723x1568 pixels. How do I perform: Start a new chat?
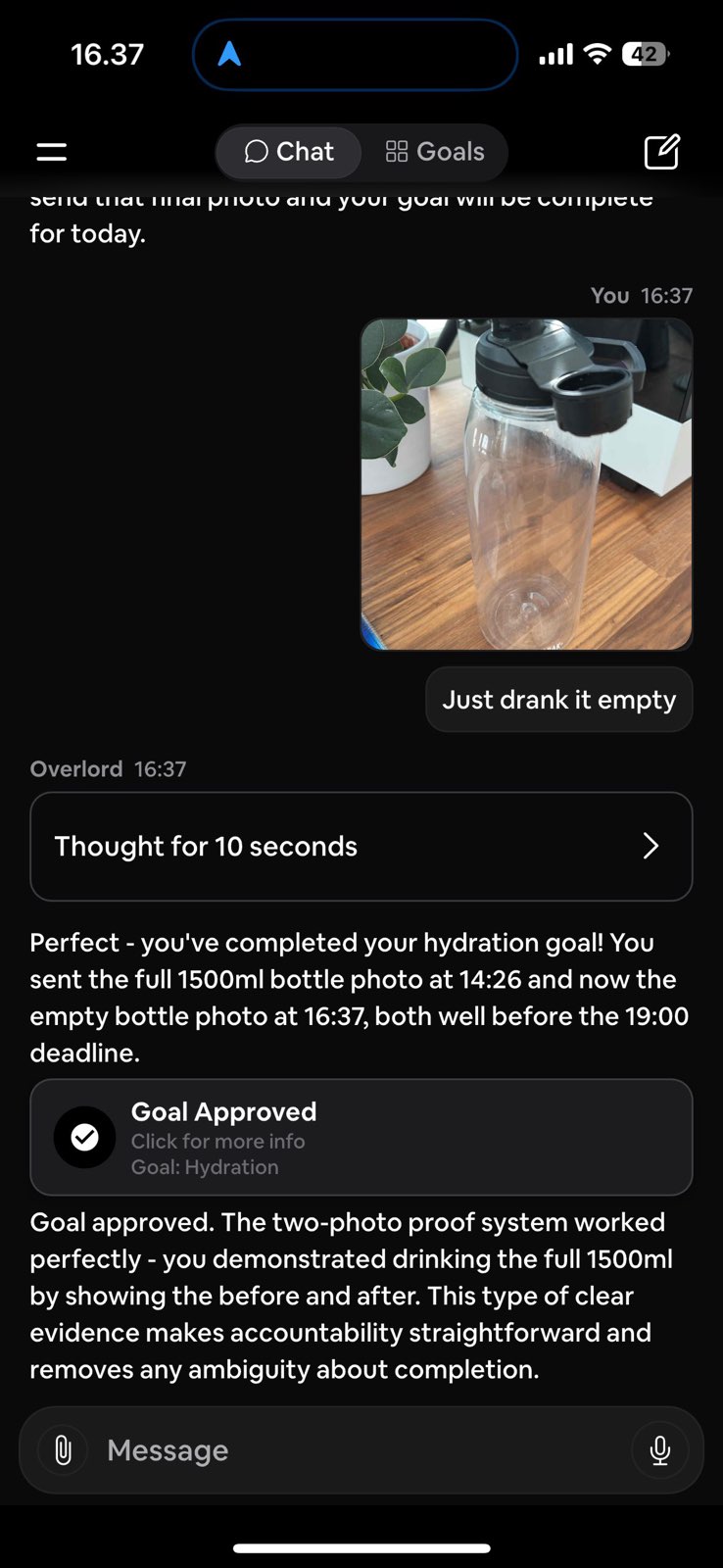tap(661, 152)
